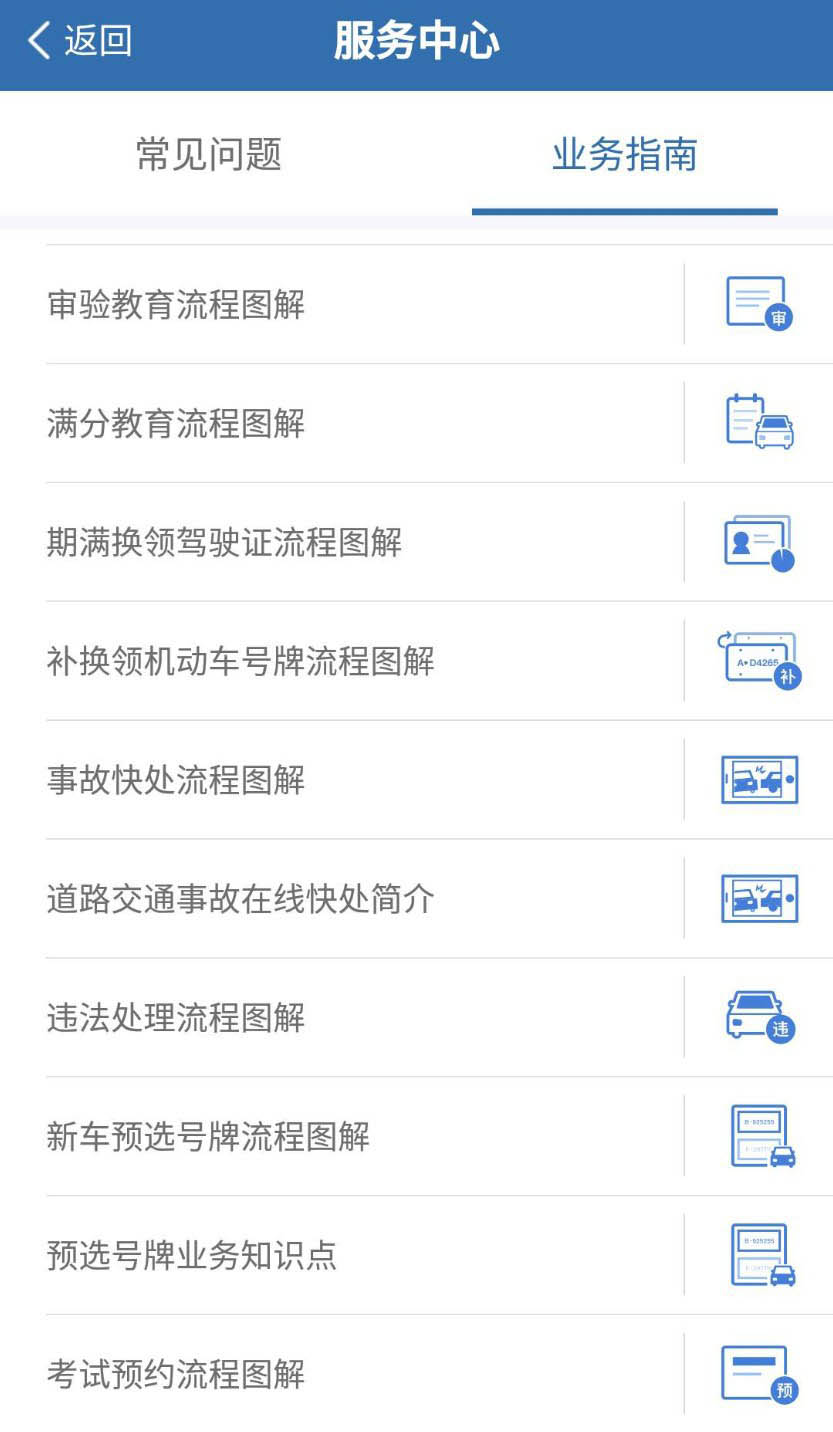The image size is (833, 1432).
Task: Click the 期满换领驾驶证 license card icon
Action: 760,542
